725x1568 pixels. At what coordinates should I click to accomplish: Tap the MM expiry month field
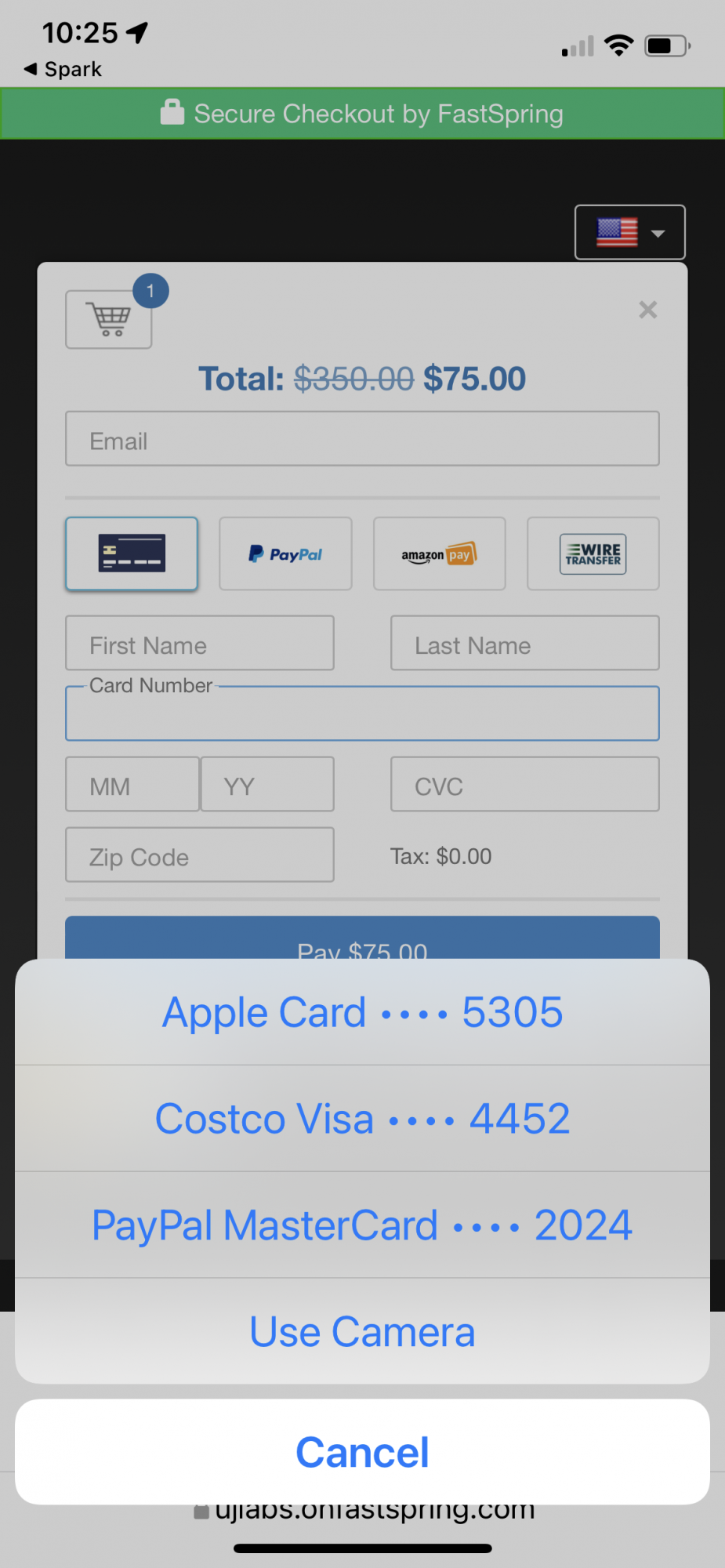pos(132,785)
